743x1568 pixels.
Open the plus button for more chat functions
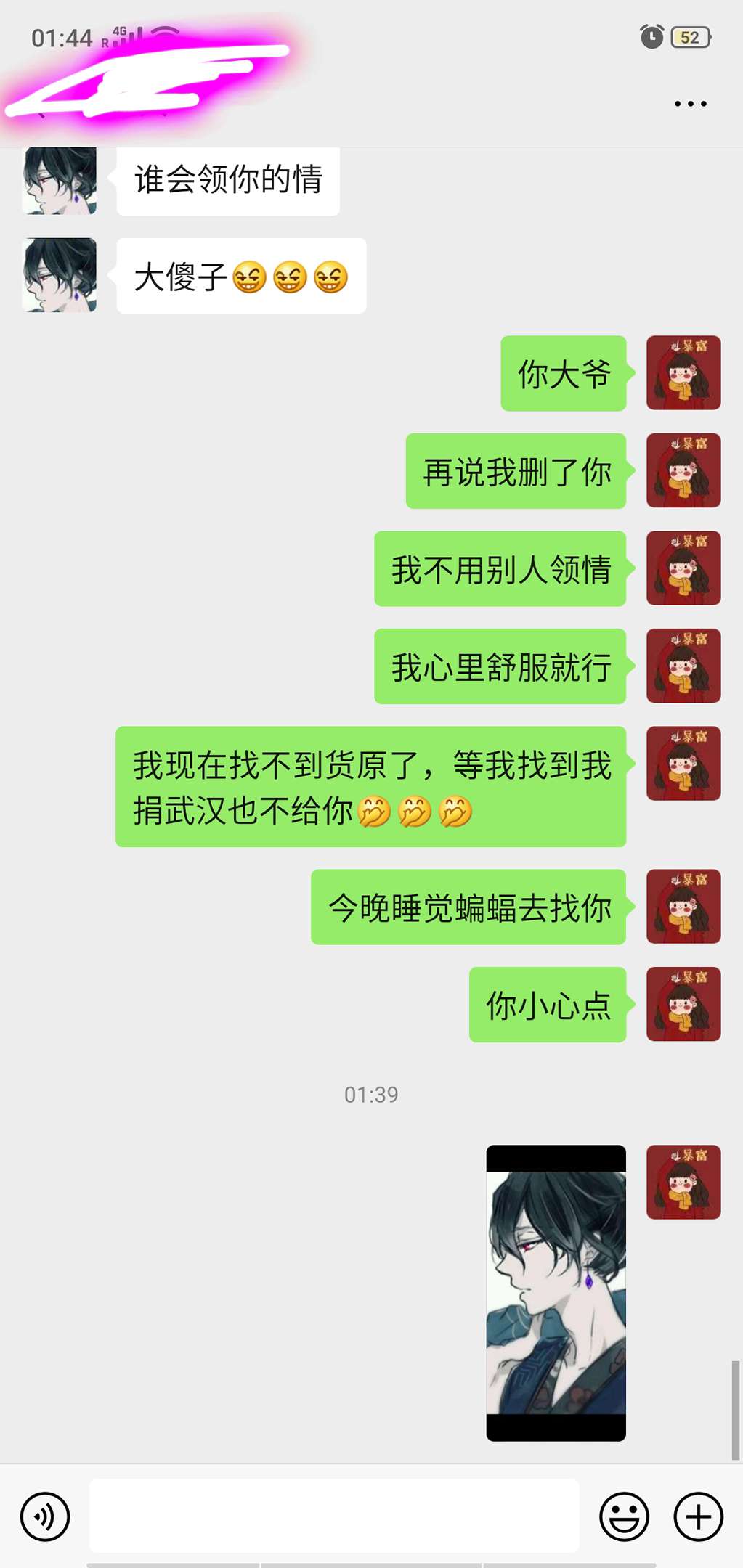(696, 1516)
